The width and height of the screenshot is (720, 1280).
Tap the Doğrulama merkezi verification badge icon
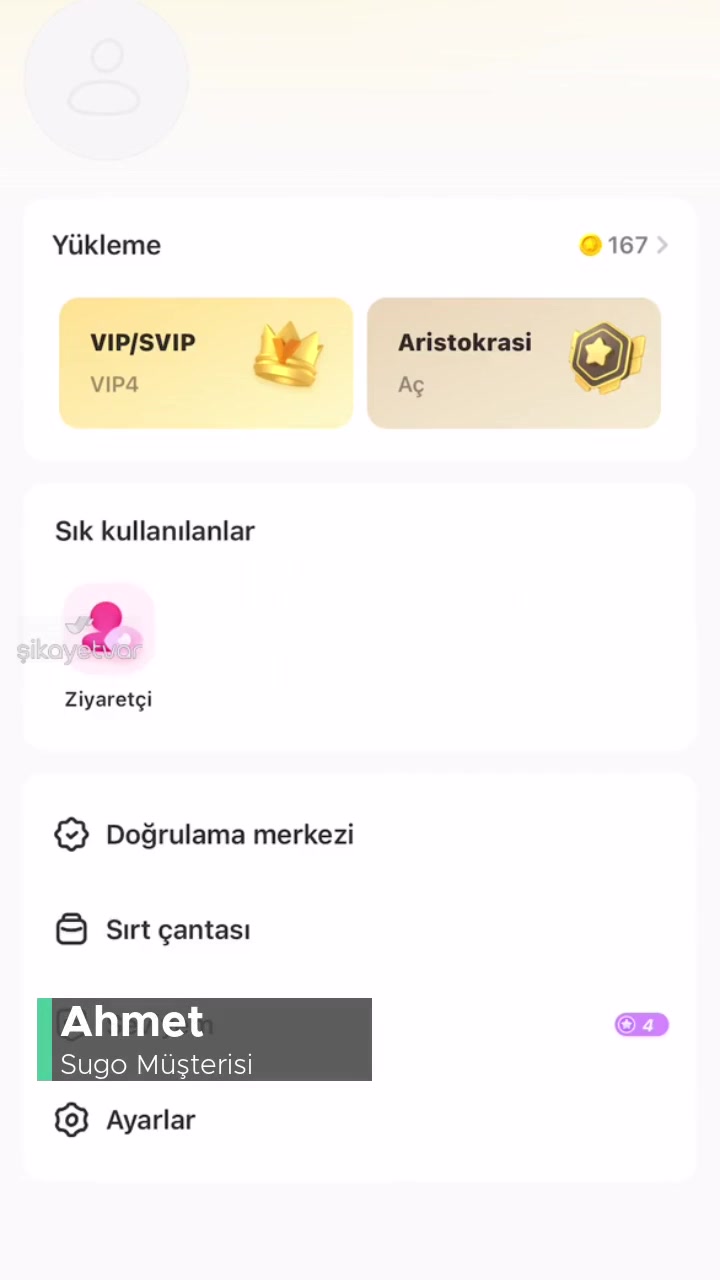(x=71, y=834)
